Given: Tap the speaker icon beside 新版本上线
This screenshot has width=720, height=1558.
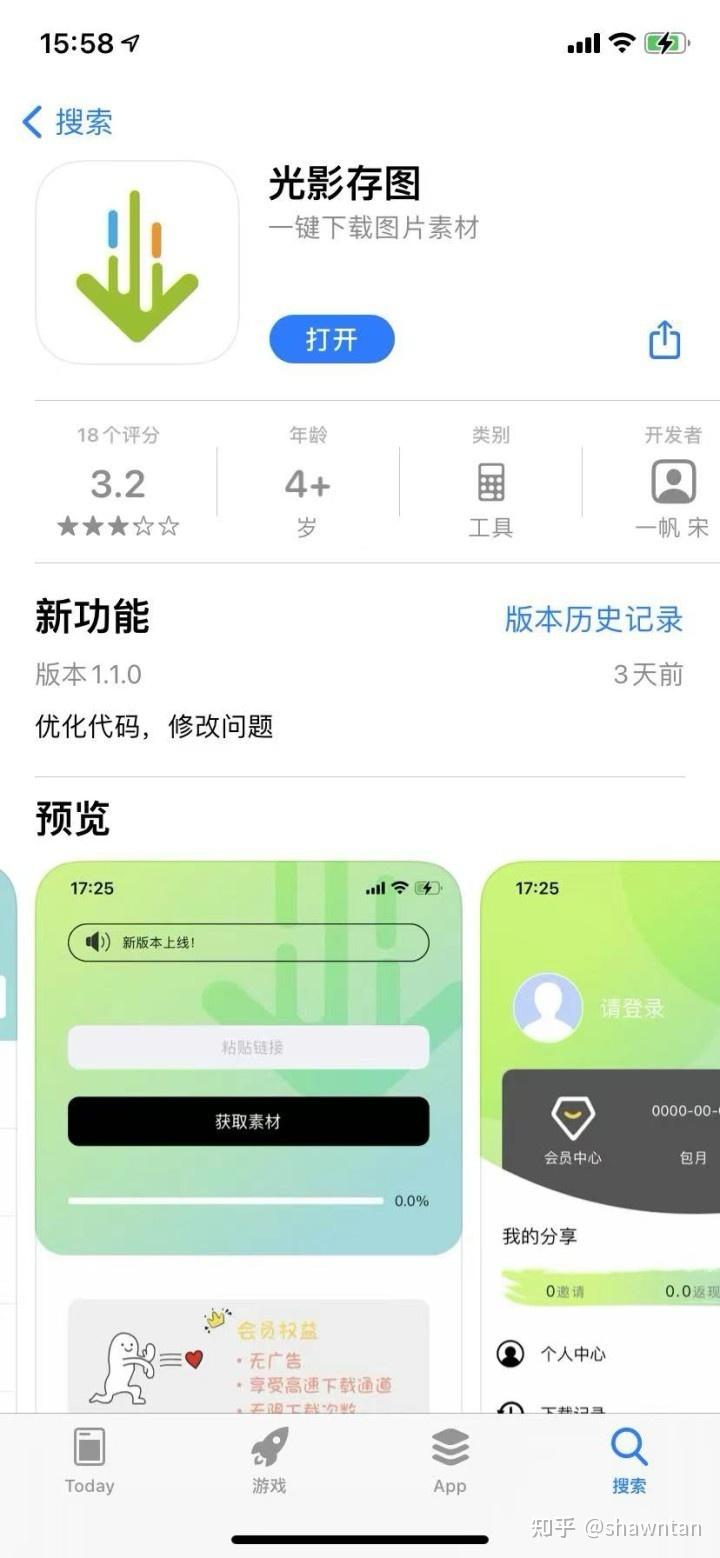Looking at the screenshot, I should [96, 941].
